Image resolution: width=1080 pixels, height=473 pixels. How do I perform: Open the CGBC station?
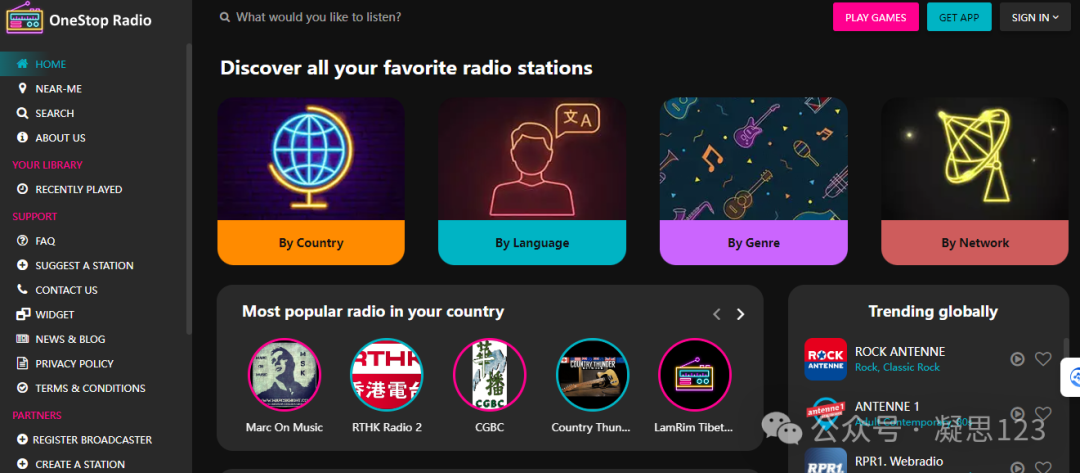pyautogui.click(x=489, y=375)
